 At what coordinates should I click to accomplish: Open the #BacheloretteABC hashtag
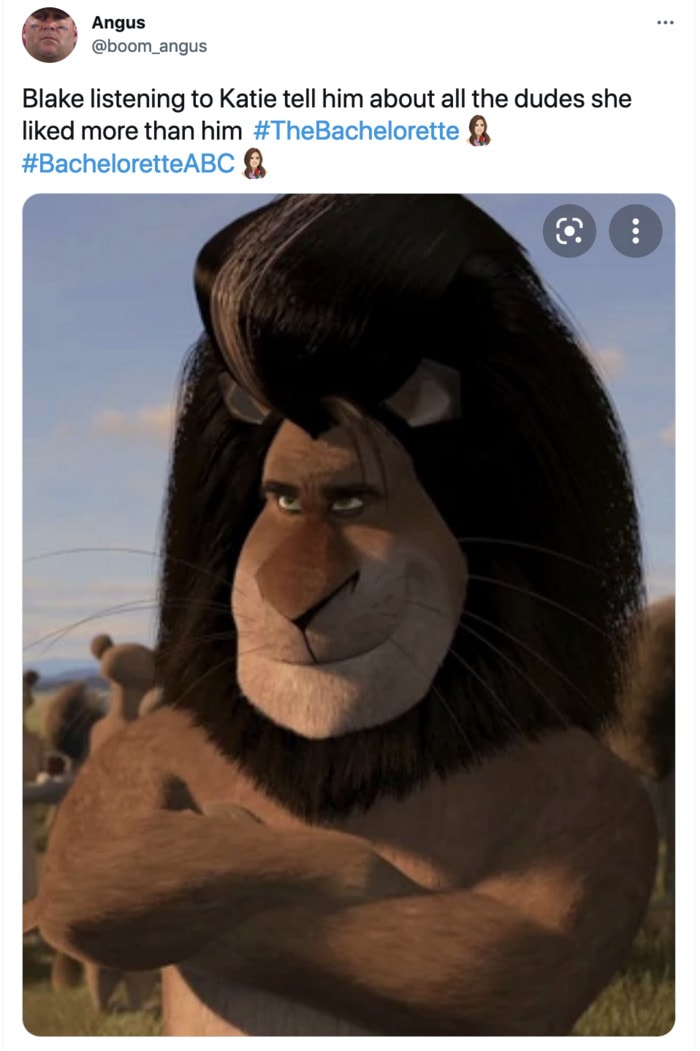(127, 164)
